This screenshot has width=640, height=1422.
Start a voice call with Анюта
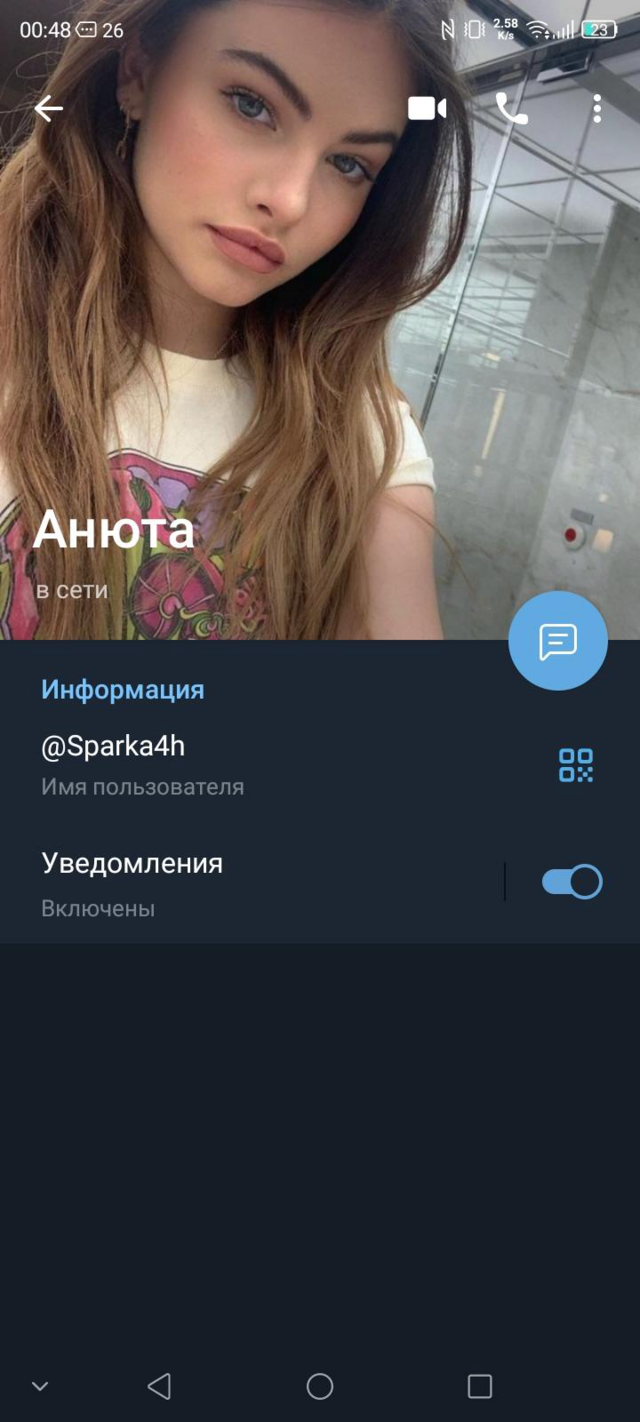[x=512, y=109]
